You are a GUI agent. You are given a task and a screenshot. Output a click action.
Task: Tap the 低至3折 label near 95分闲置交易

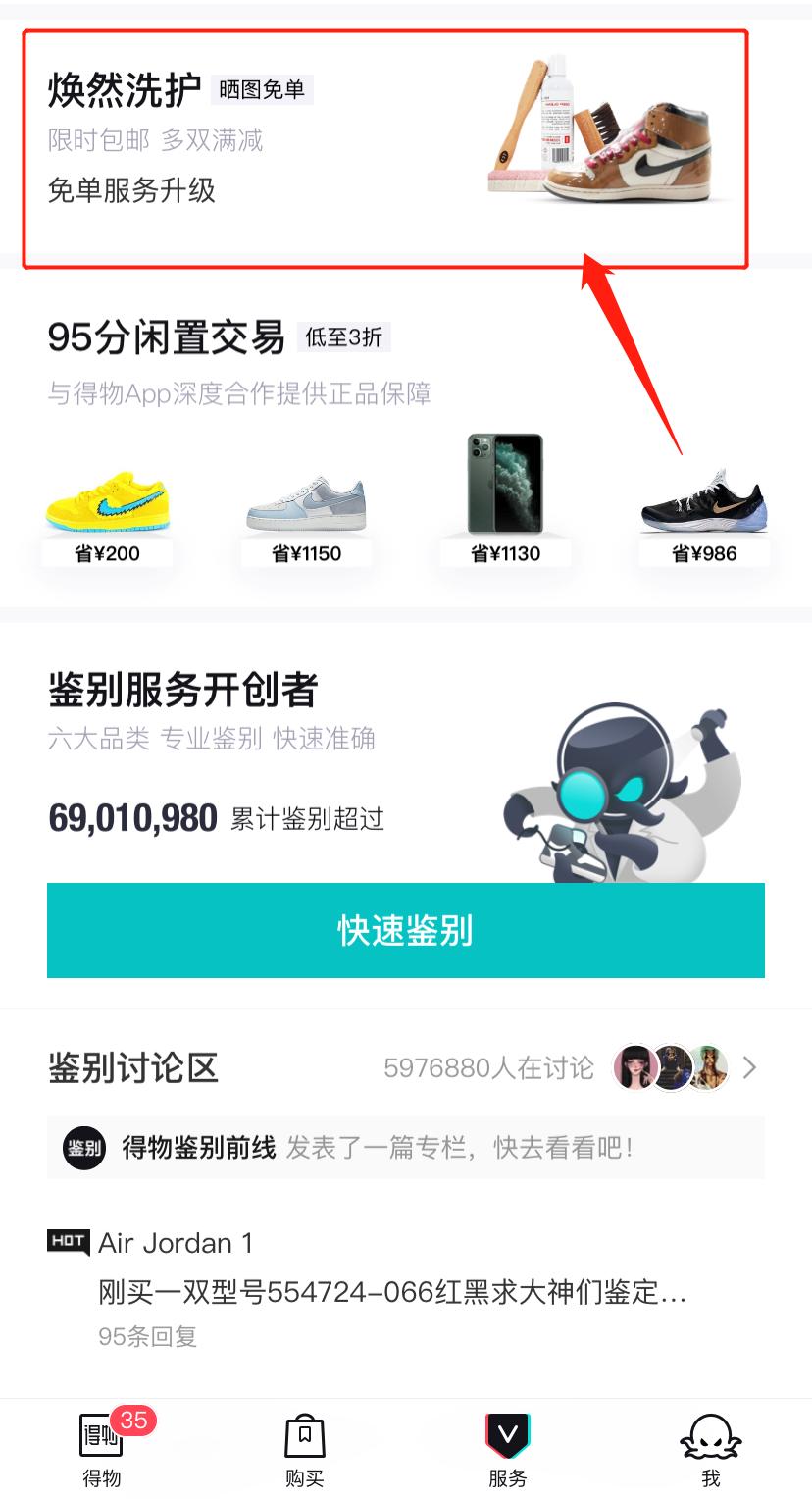point(342,337)
